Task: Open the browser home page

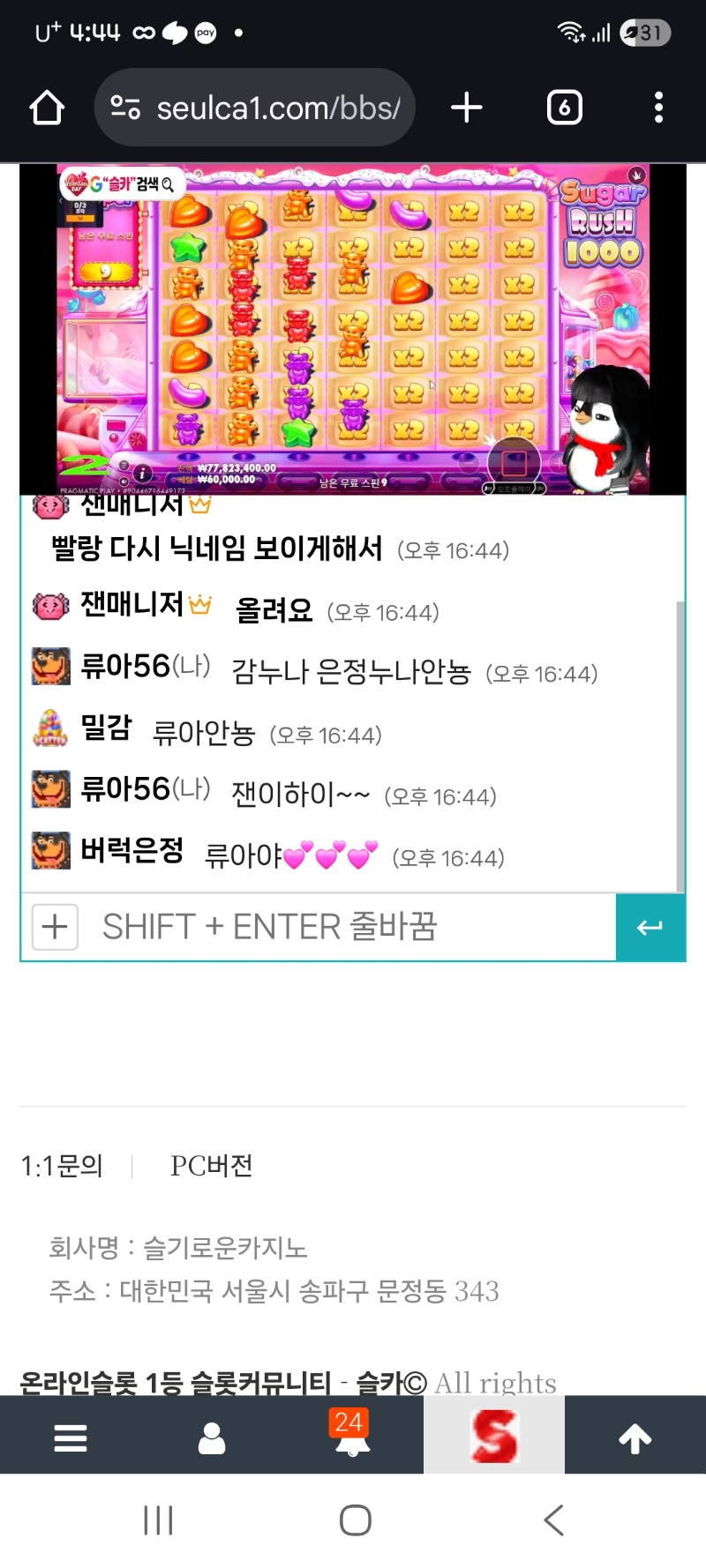Action: click(x=47, y=108)
